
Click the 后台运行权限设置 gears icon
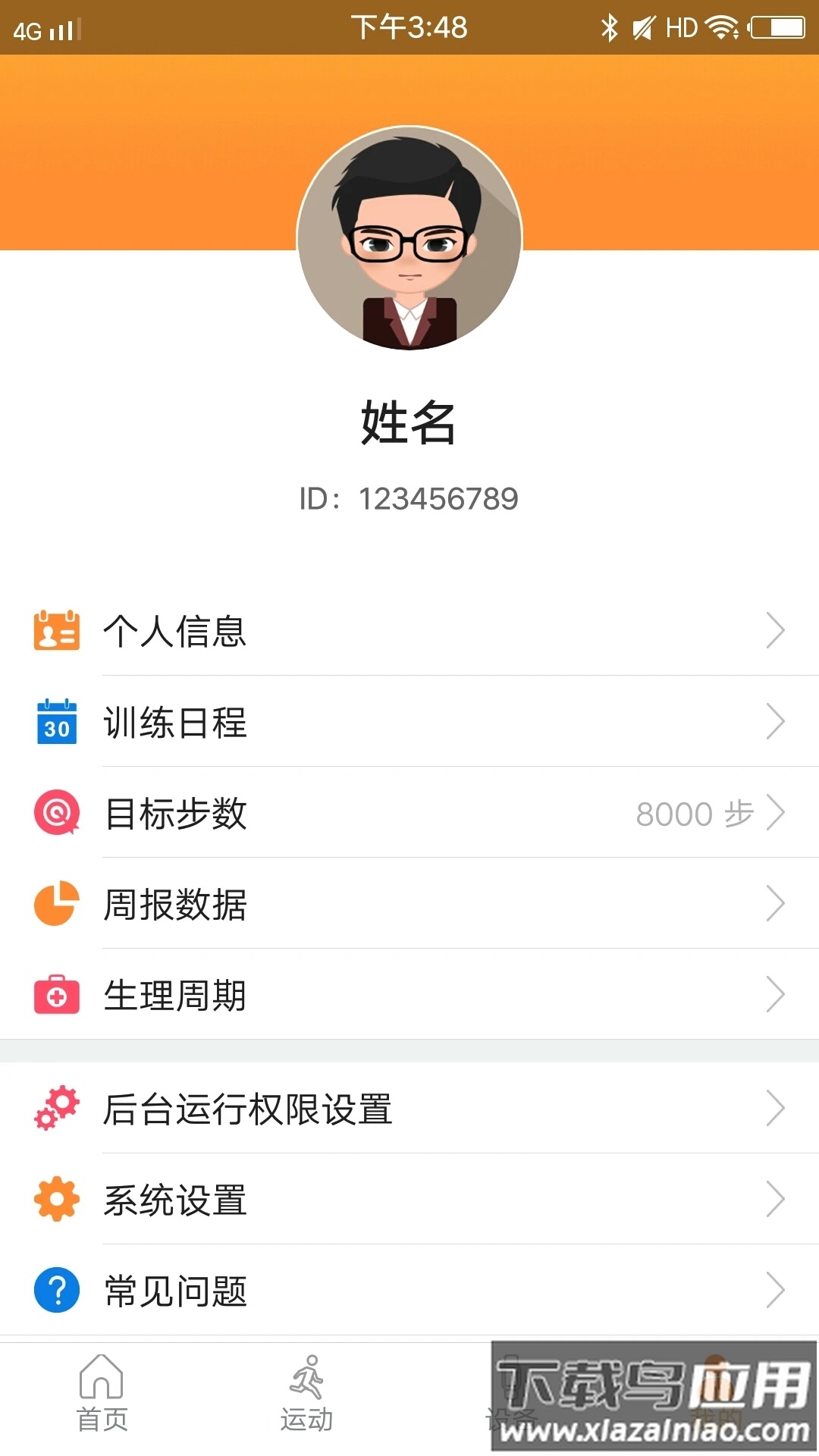(x=55, y=1109)
